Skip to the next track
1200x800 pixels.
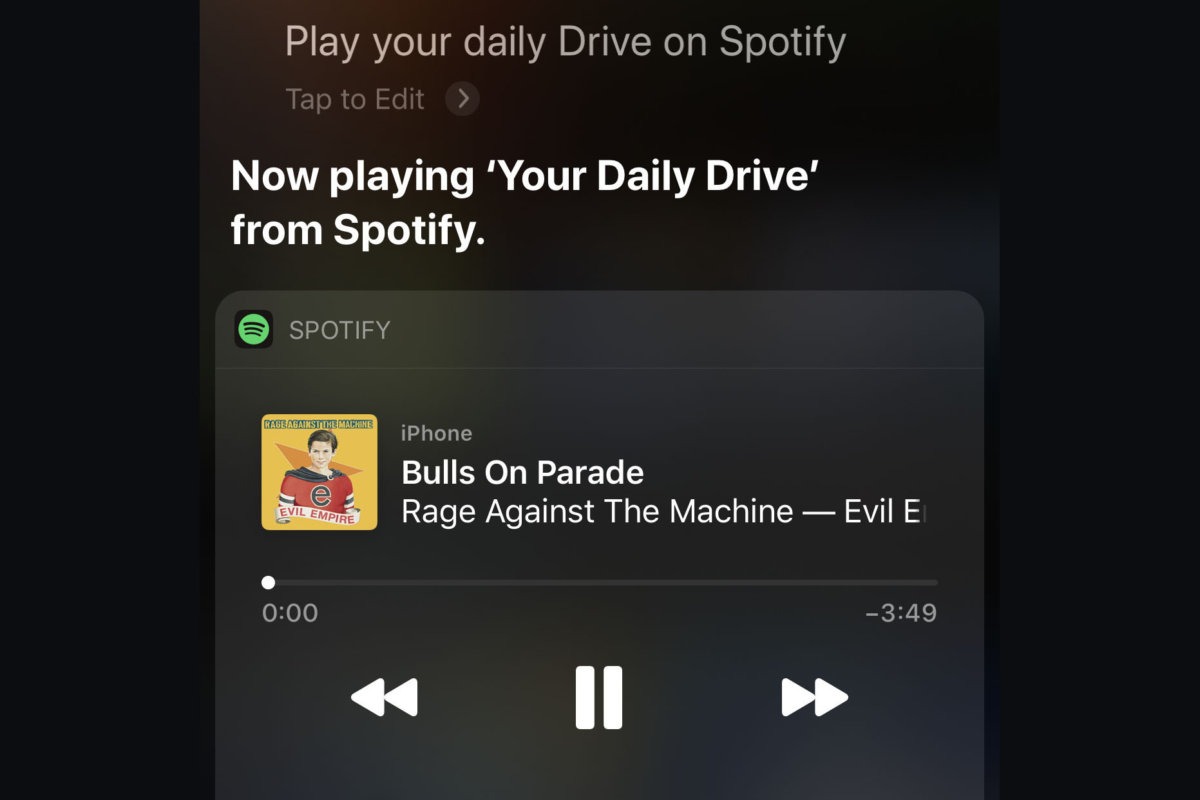[814, 697]
